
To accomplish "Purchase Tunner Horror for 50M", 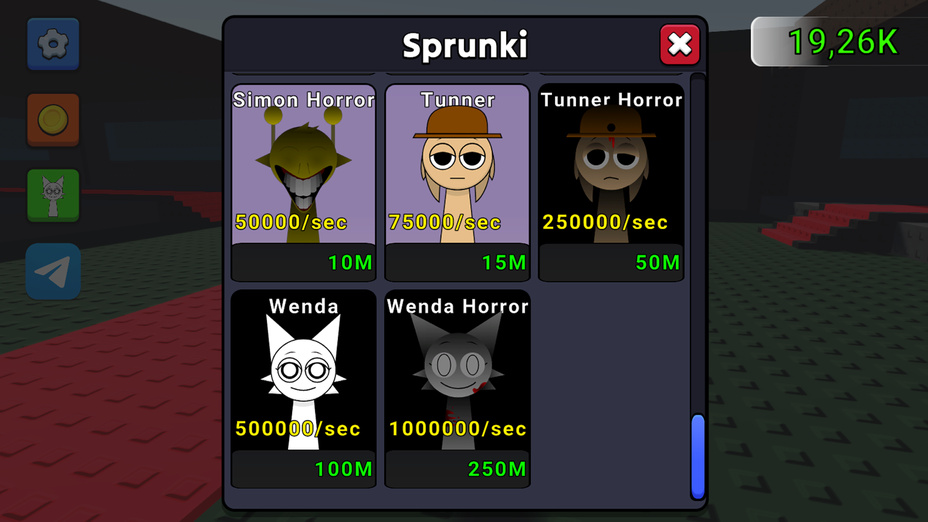I will click(611, 263).
